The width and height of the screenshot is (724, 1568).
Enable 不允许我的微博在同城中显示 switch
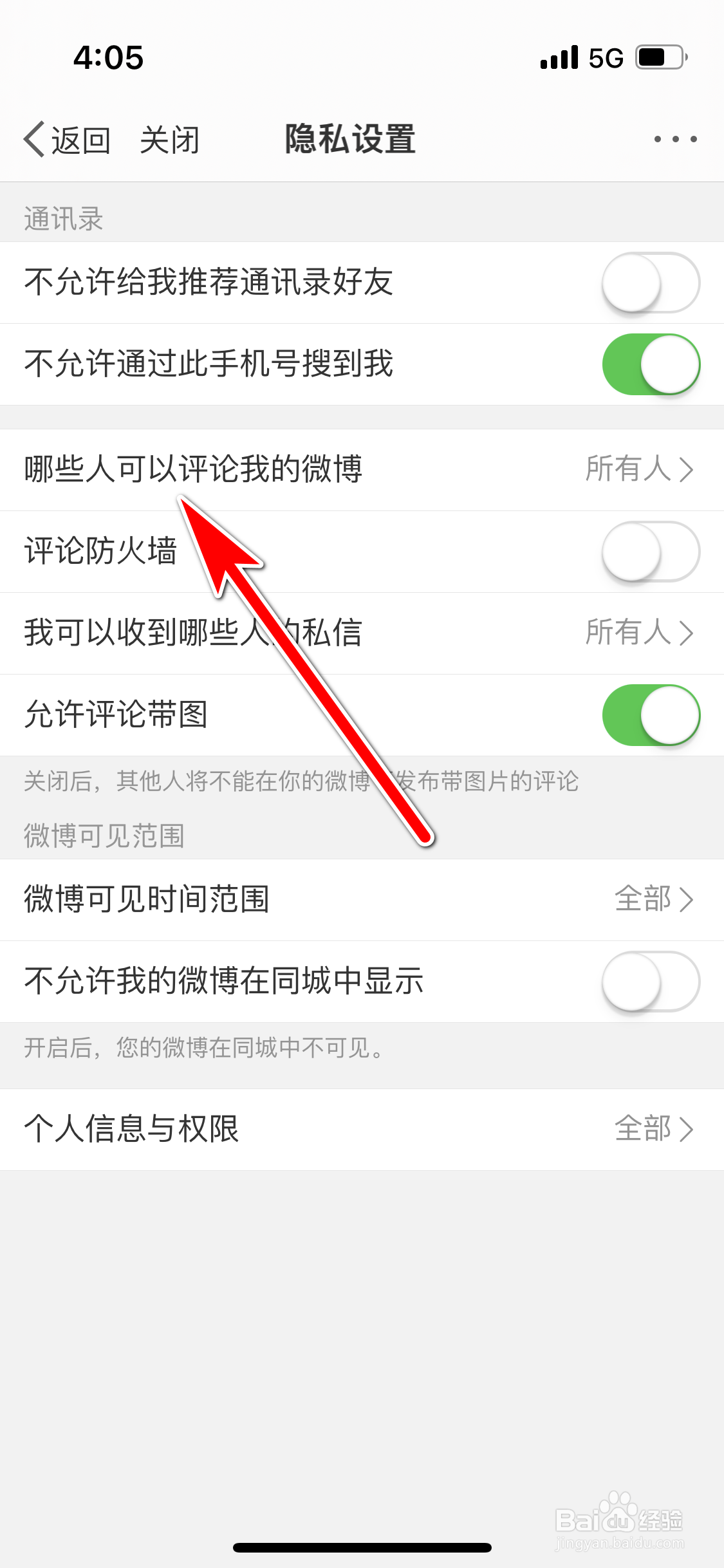click(651, 981)
